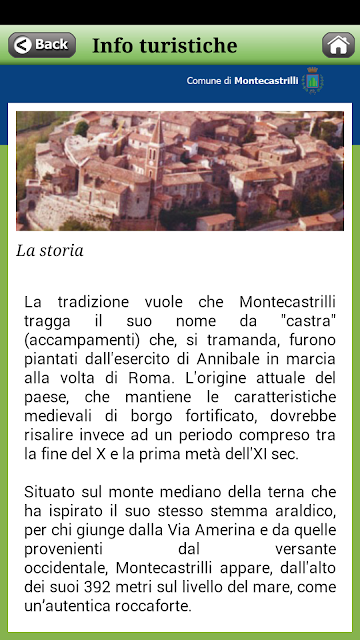Go back using the Back button
The width and height of the screenshot is (360, 640).
point(42,45)
